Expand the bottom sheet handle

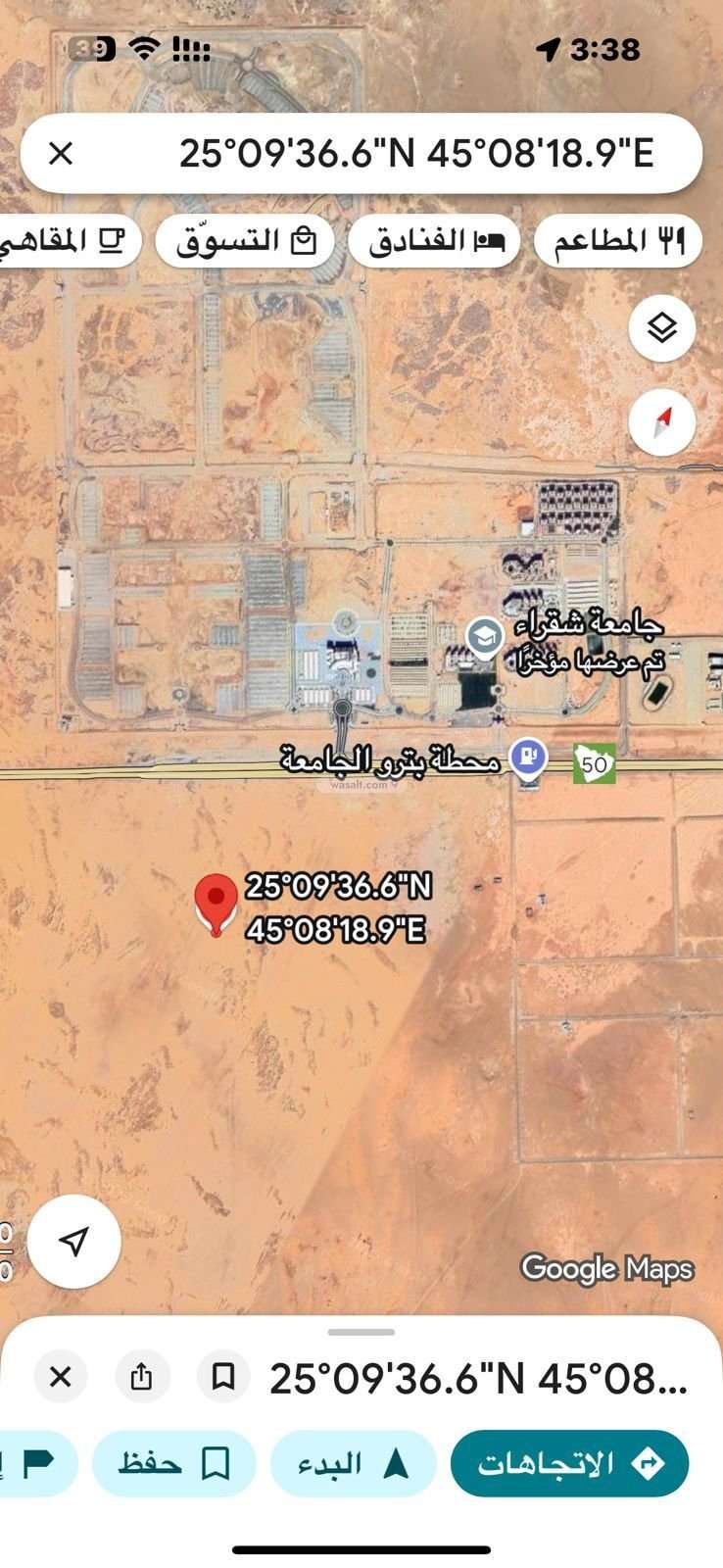pyautogui.click(x=361, y=1332)
